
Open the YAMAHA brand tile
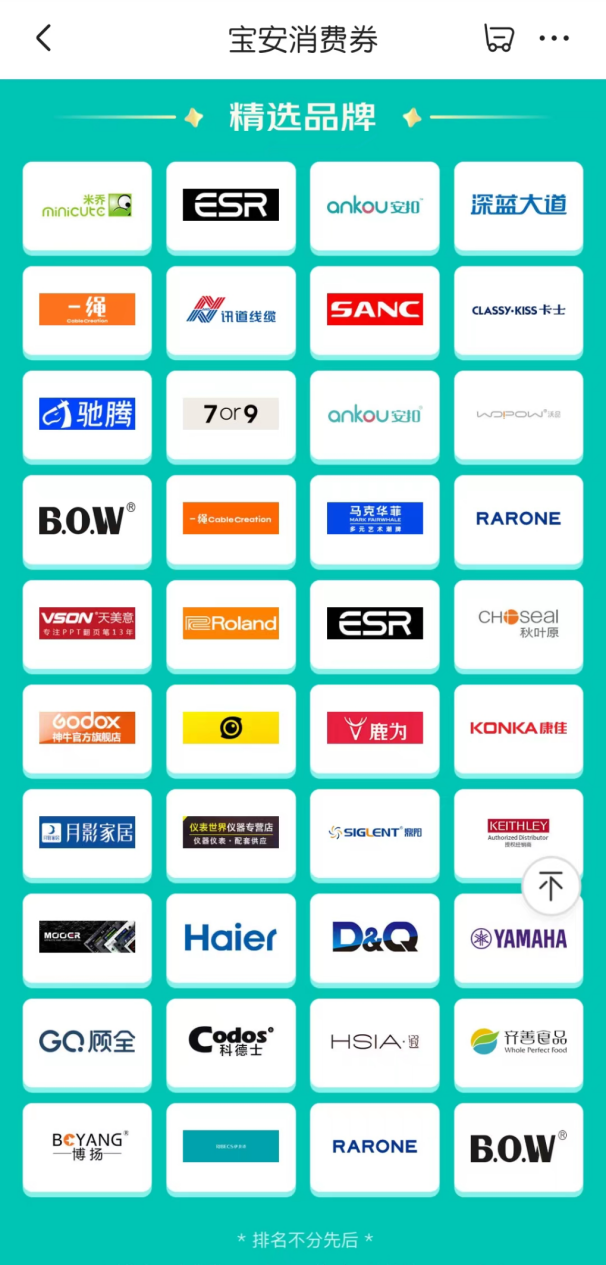pyautogui.click(x=518, y=938)
